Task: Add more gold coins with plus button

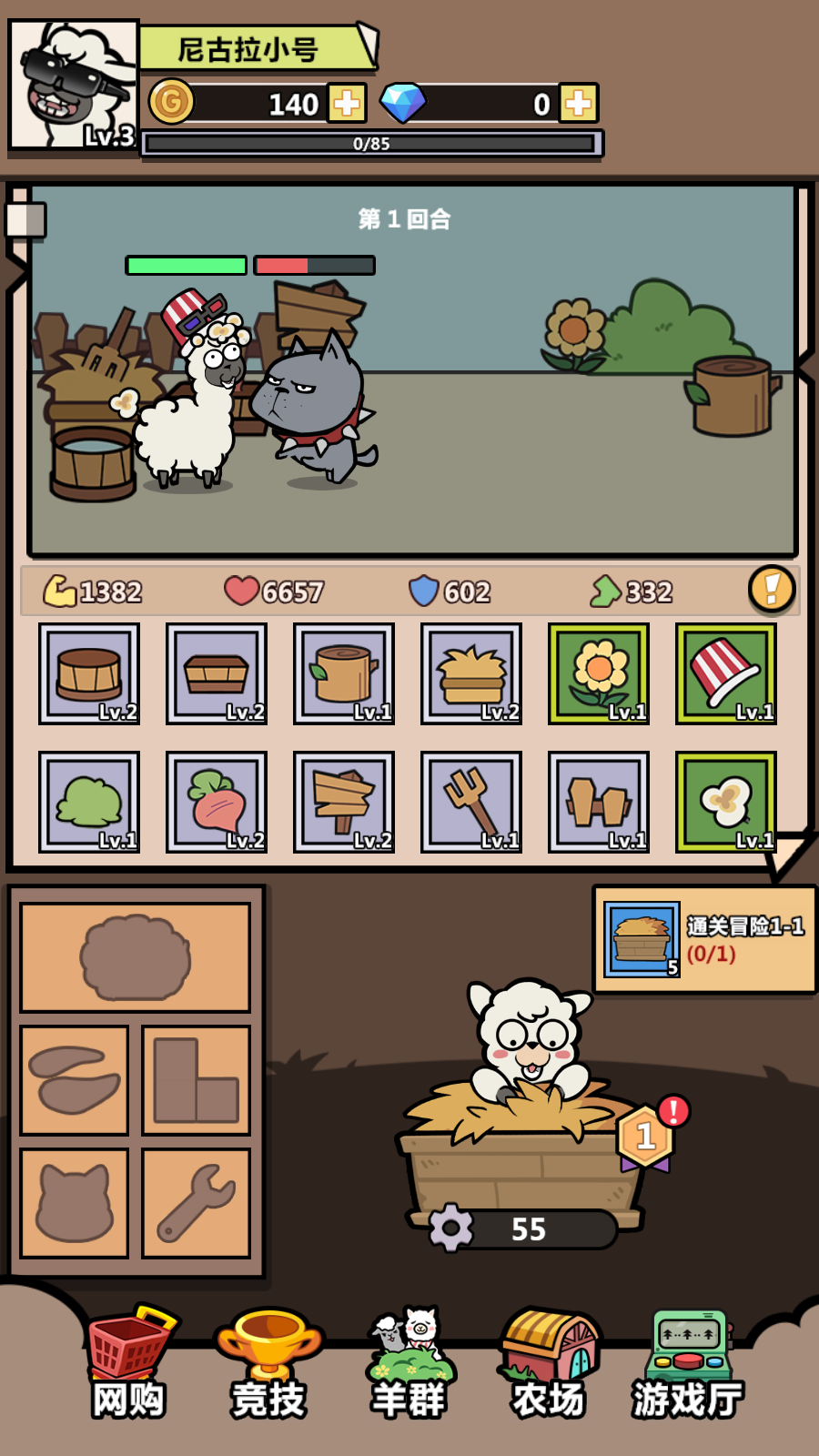Action: click(x=347, y=103)
